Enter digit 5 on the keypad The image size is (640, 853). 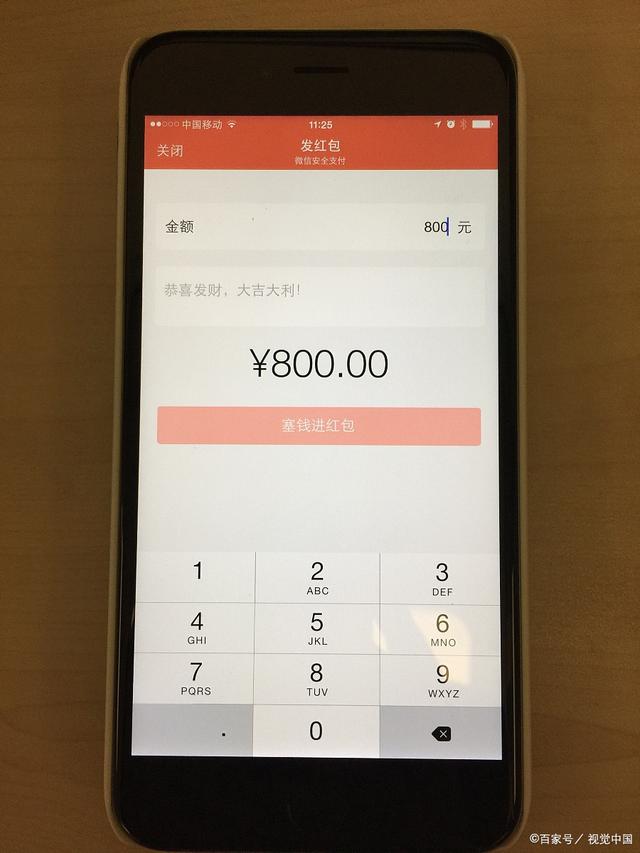[317, 628]
